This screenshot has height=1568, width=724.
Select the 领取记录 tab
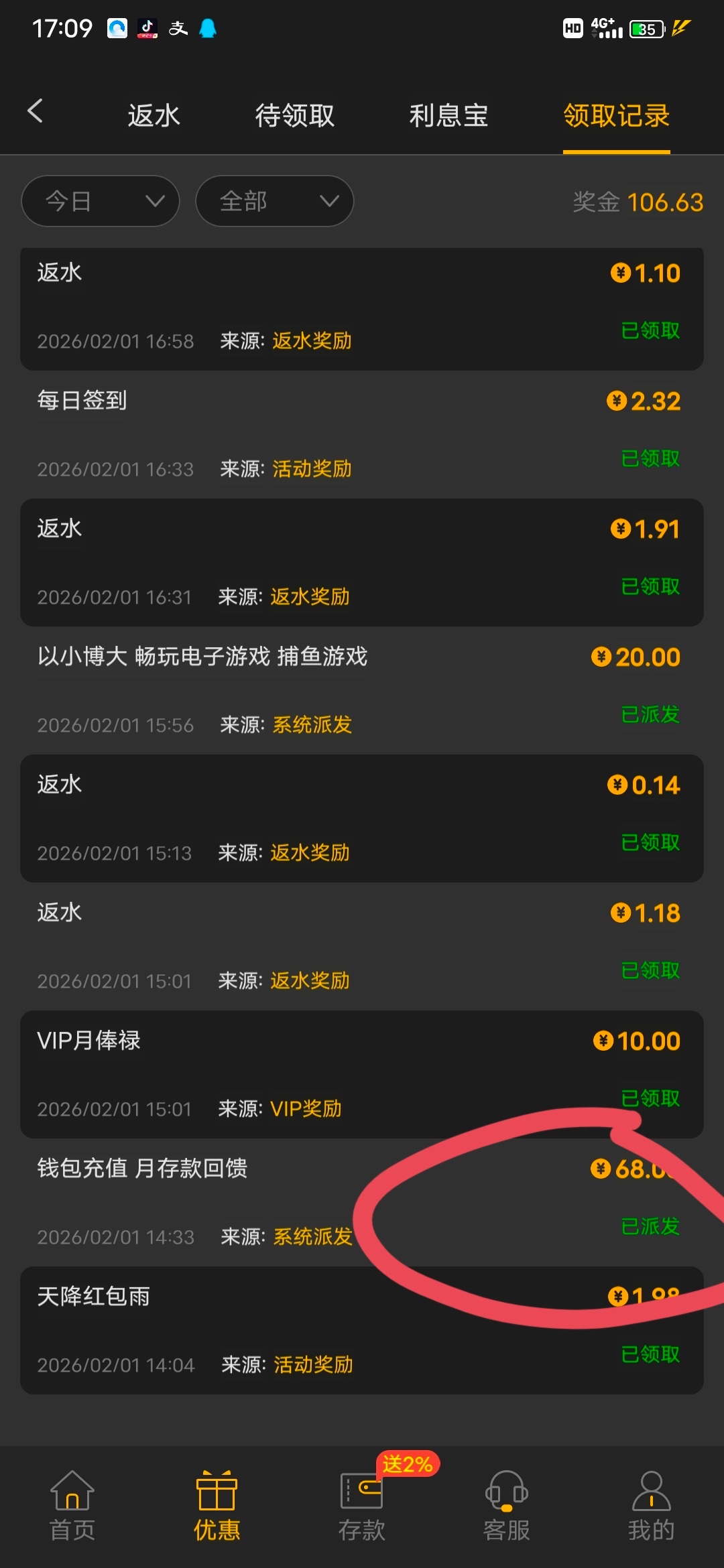click(616, 115)
